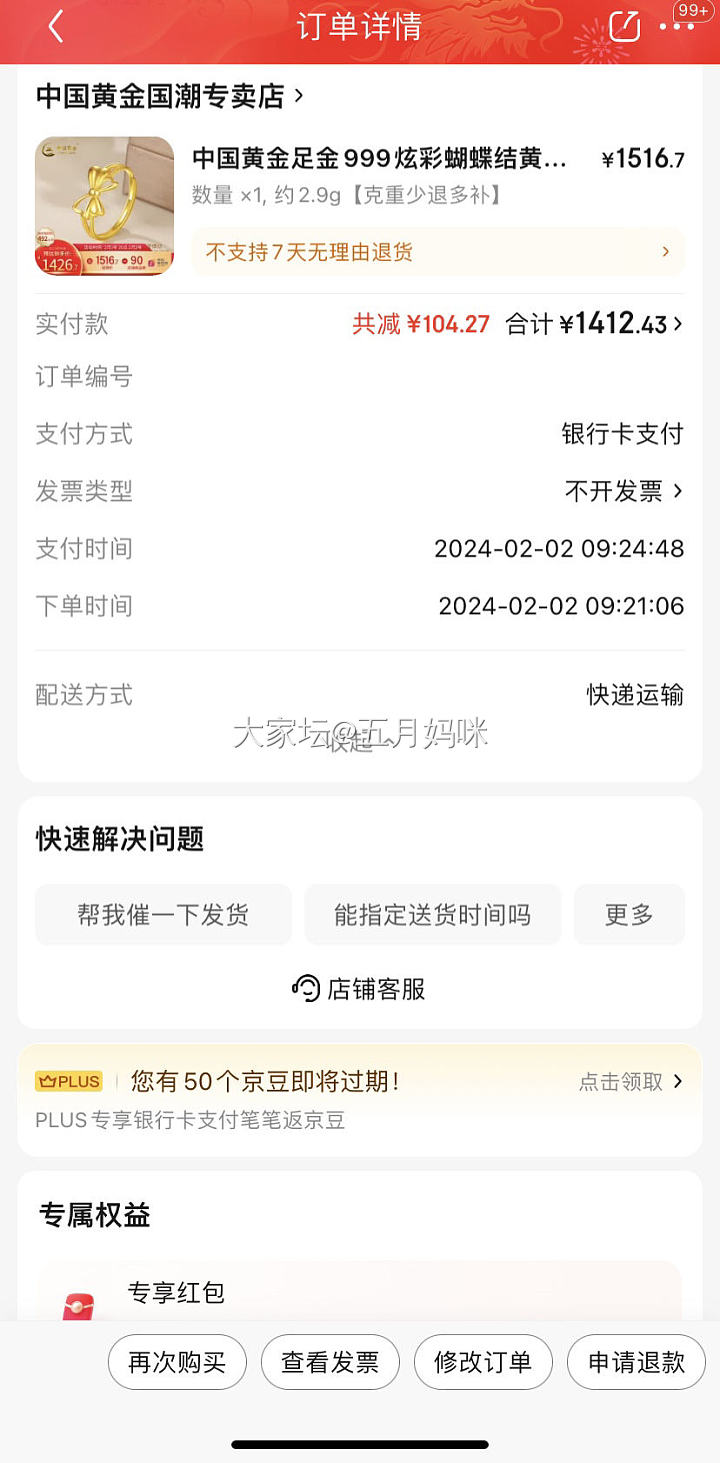Open the 中国黄金国潮专卖店 store page
This screenshot has height=1463, width=720.
pos(170,96)
